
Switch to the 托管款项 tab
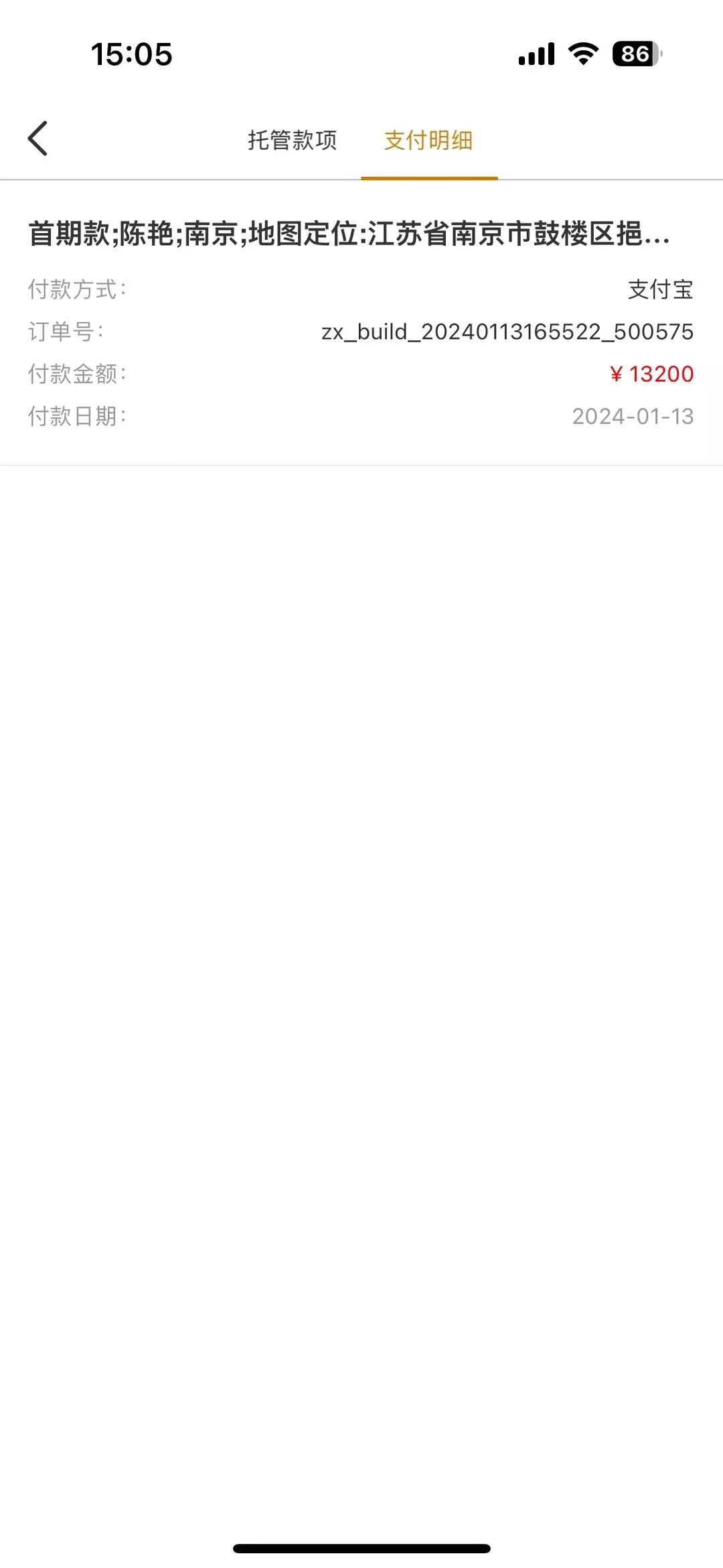pos(293,140)
